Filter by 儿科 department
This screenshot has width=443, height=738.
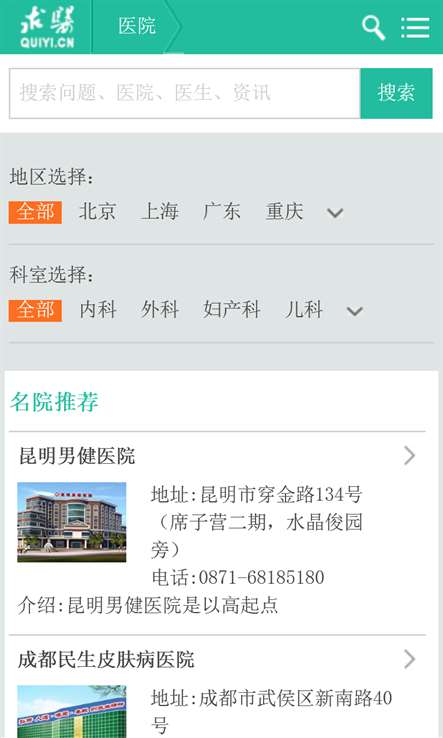[x=304, y=310]
